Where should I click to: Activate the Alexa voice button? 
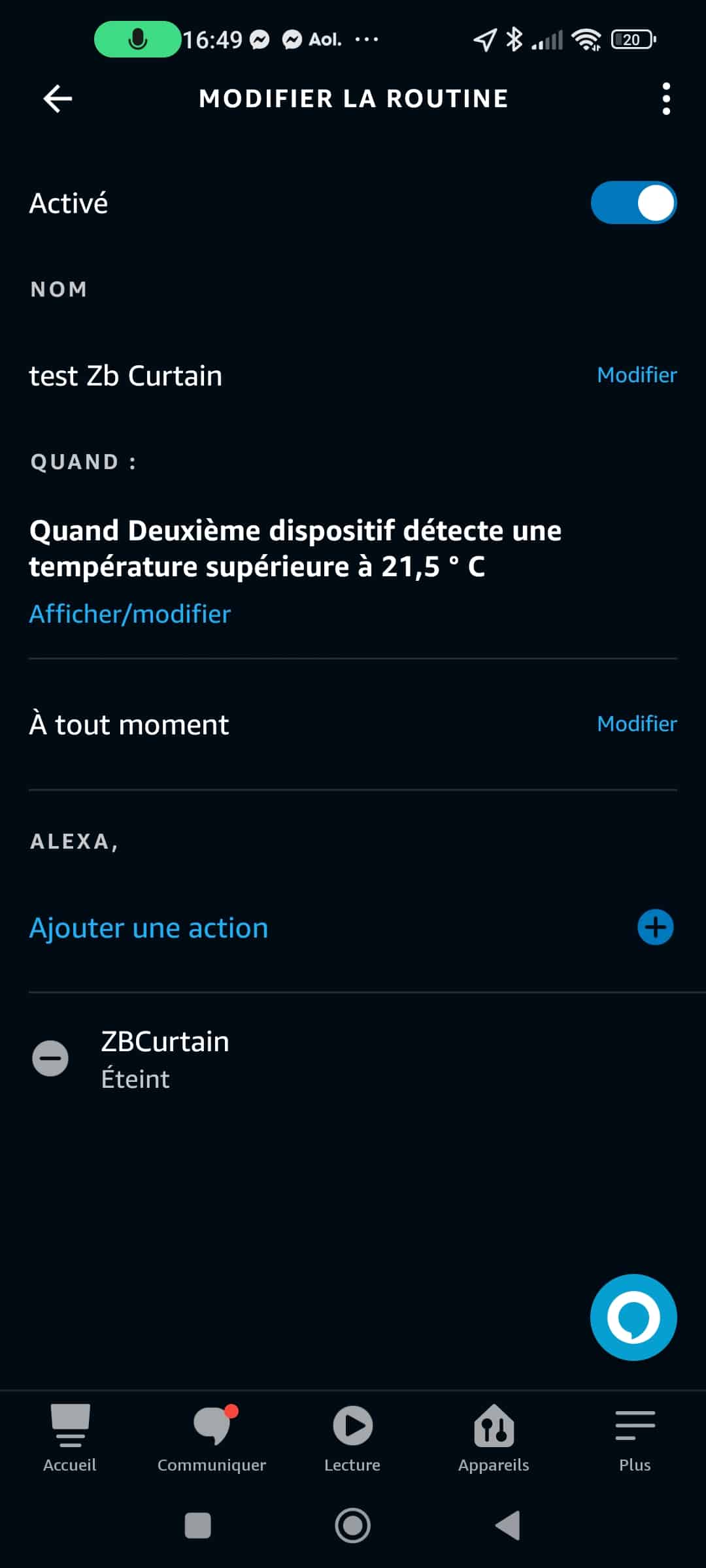633,1317
